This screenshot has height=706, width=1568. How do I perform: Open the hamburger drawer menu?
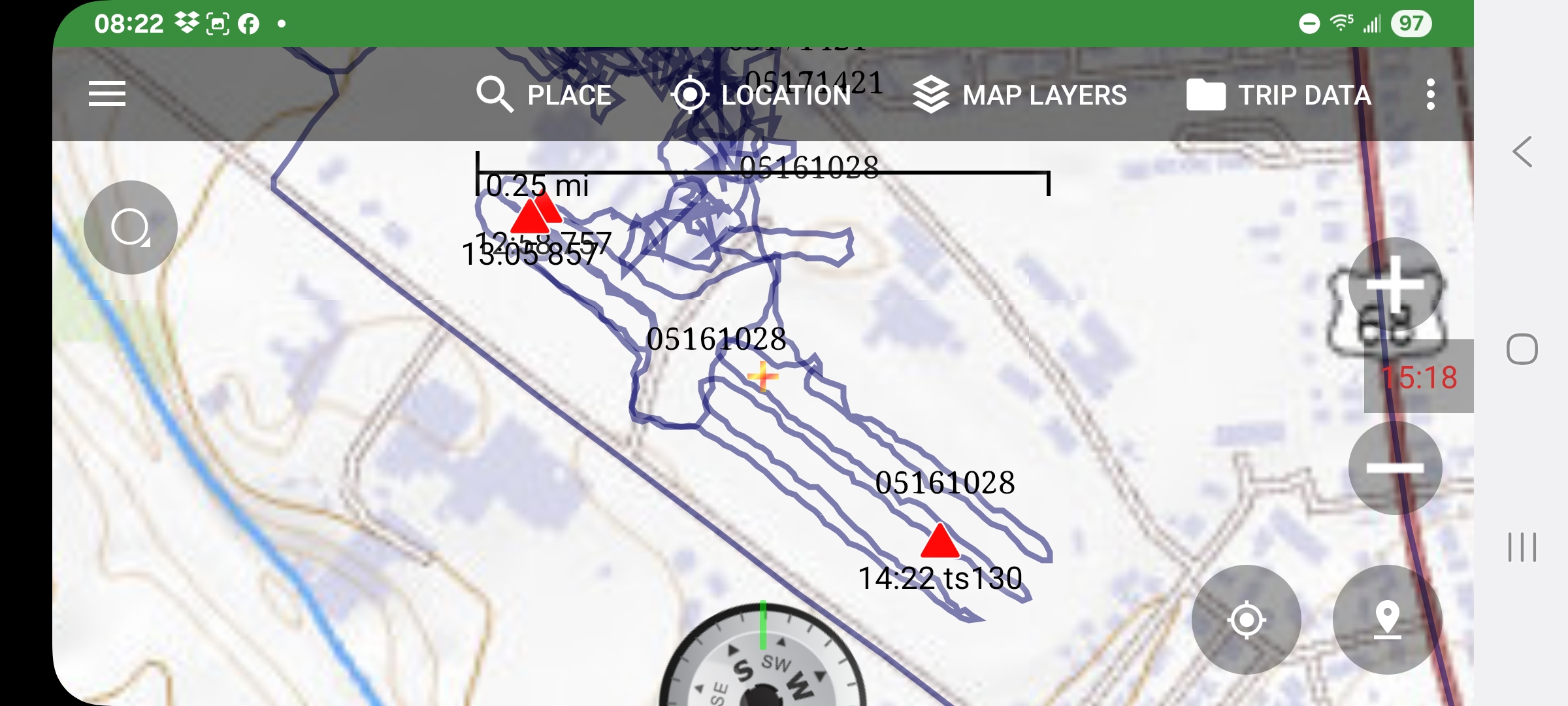point(107,95)
